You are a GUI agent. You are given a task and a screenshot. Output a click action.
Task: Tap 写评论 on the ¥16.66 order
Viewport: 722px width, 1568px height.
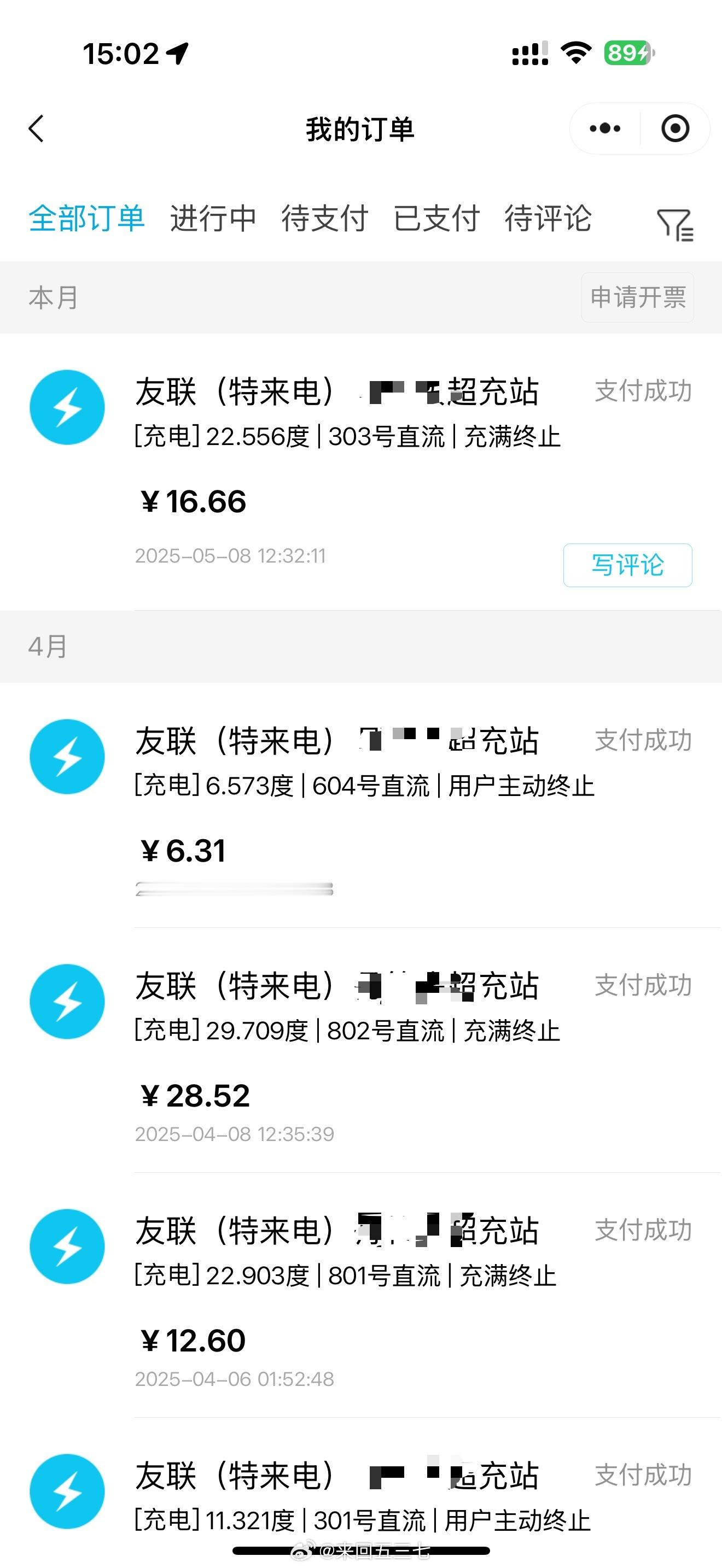pyautogui.click(x=627, y=565)
